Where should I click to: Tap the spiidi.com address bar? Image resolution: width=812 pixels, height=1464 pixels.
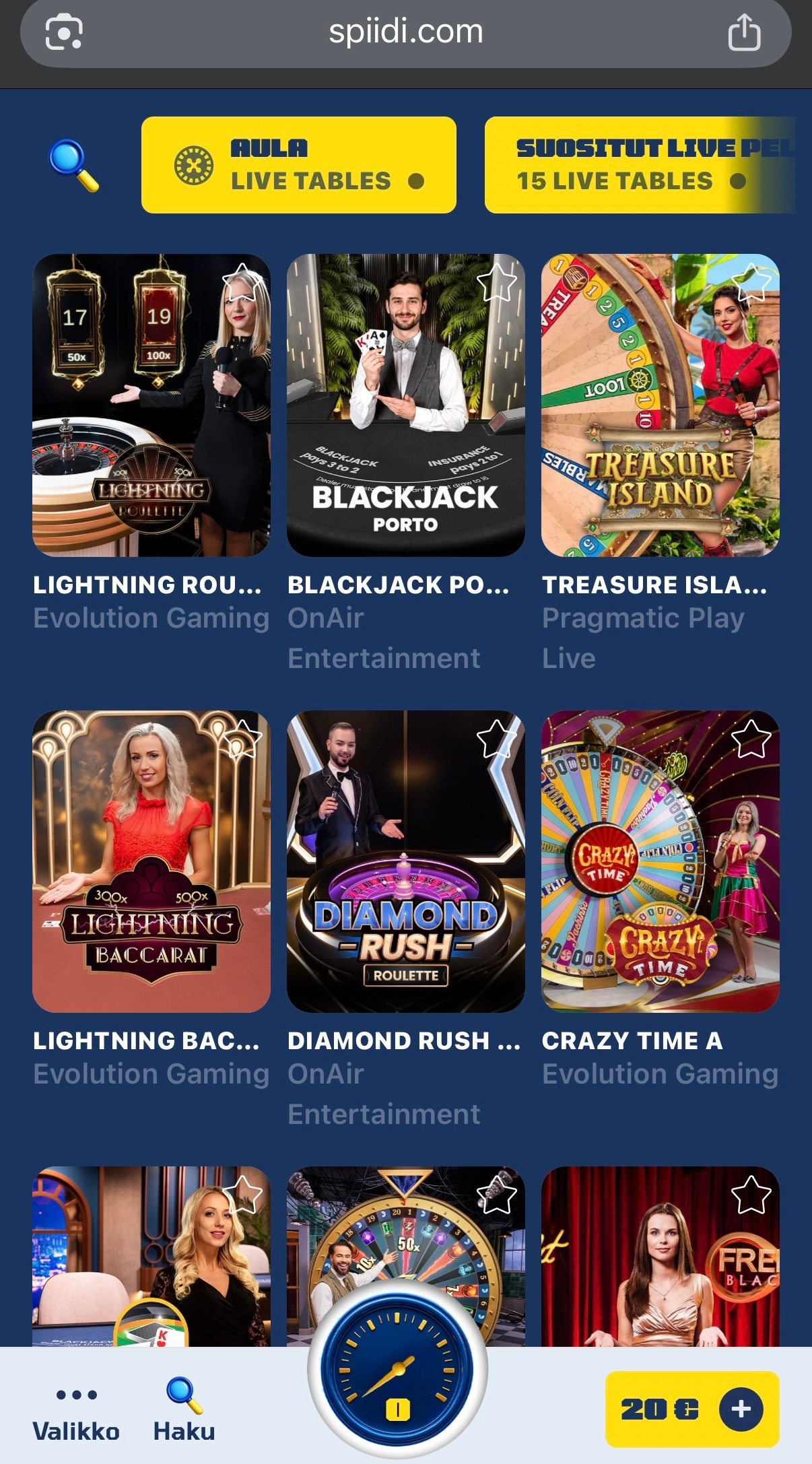[x=405, y=32]
